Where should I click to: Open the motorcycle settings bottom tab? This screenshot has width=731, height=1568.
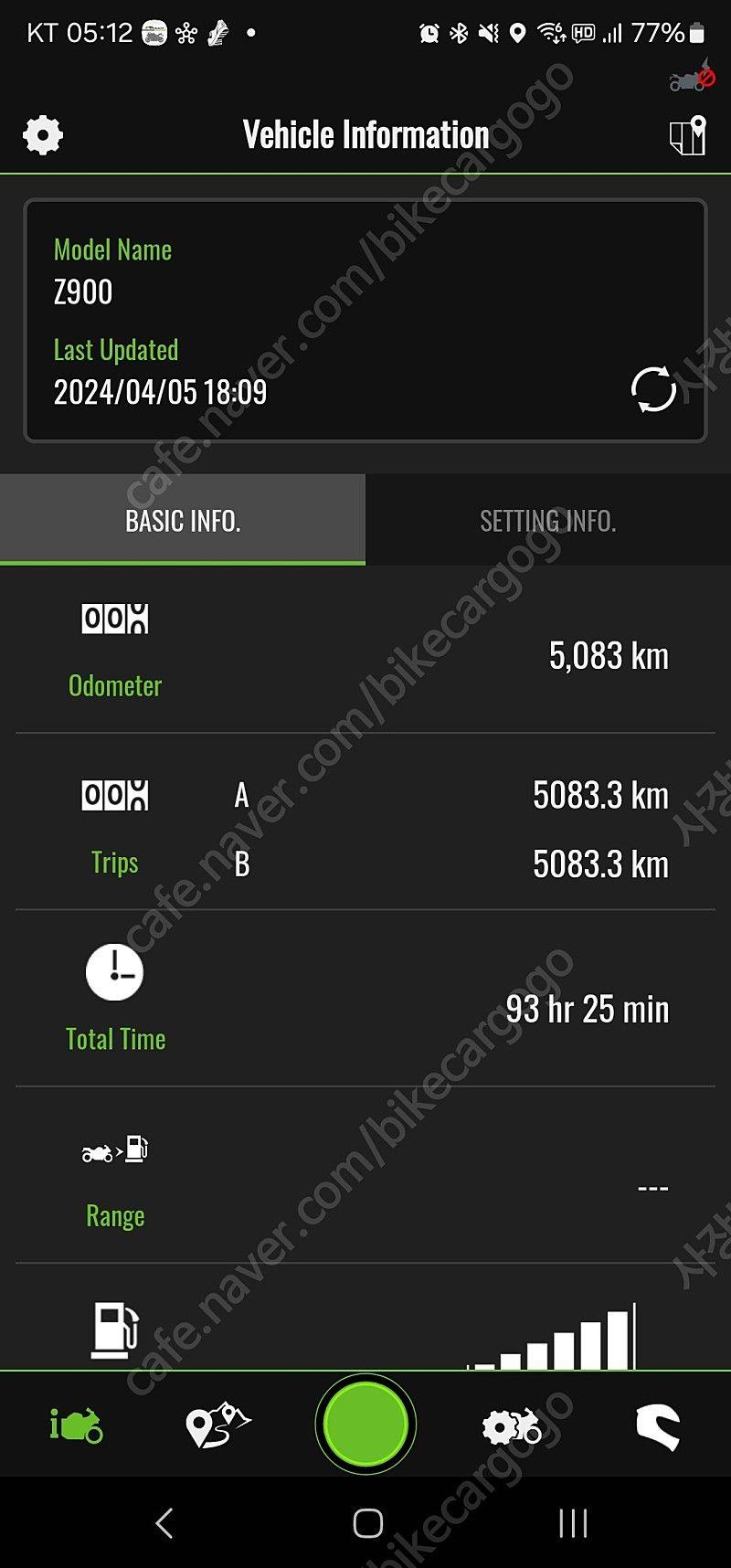point(512,1426)
